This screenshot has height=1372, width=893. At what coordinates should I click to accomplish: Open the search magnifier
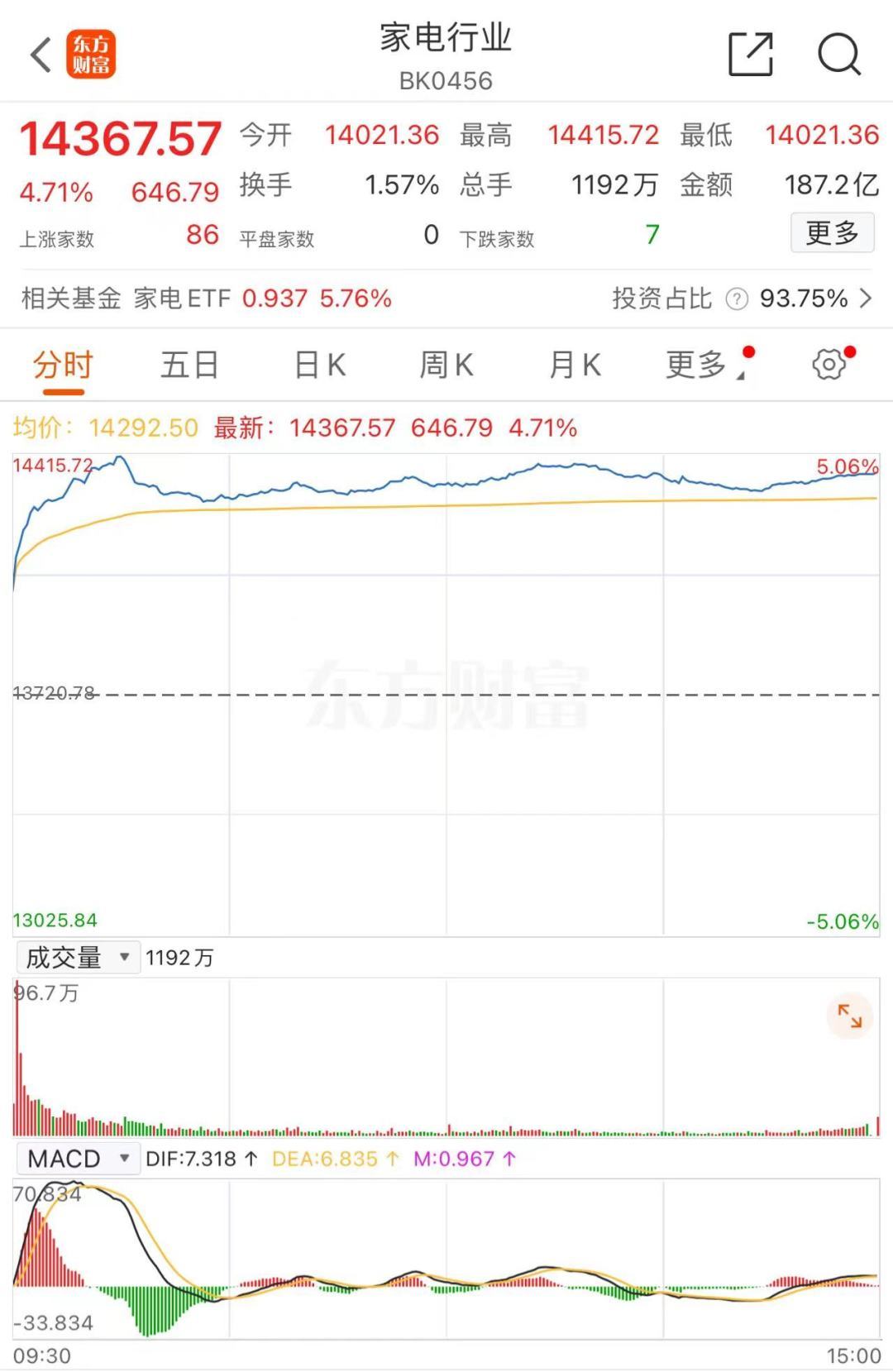coord(838,55)
